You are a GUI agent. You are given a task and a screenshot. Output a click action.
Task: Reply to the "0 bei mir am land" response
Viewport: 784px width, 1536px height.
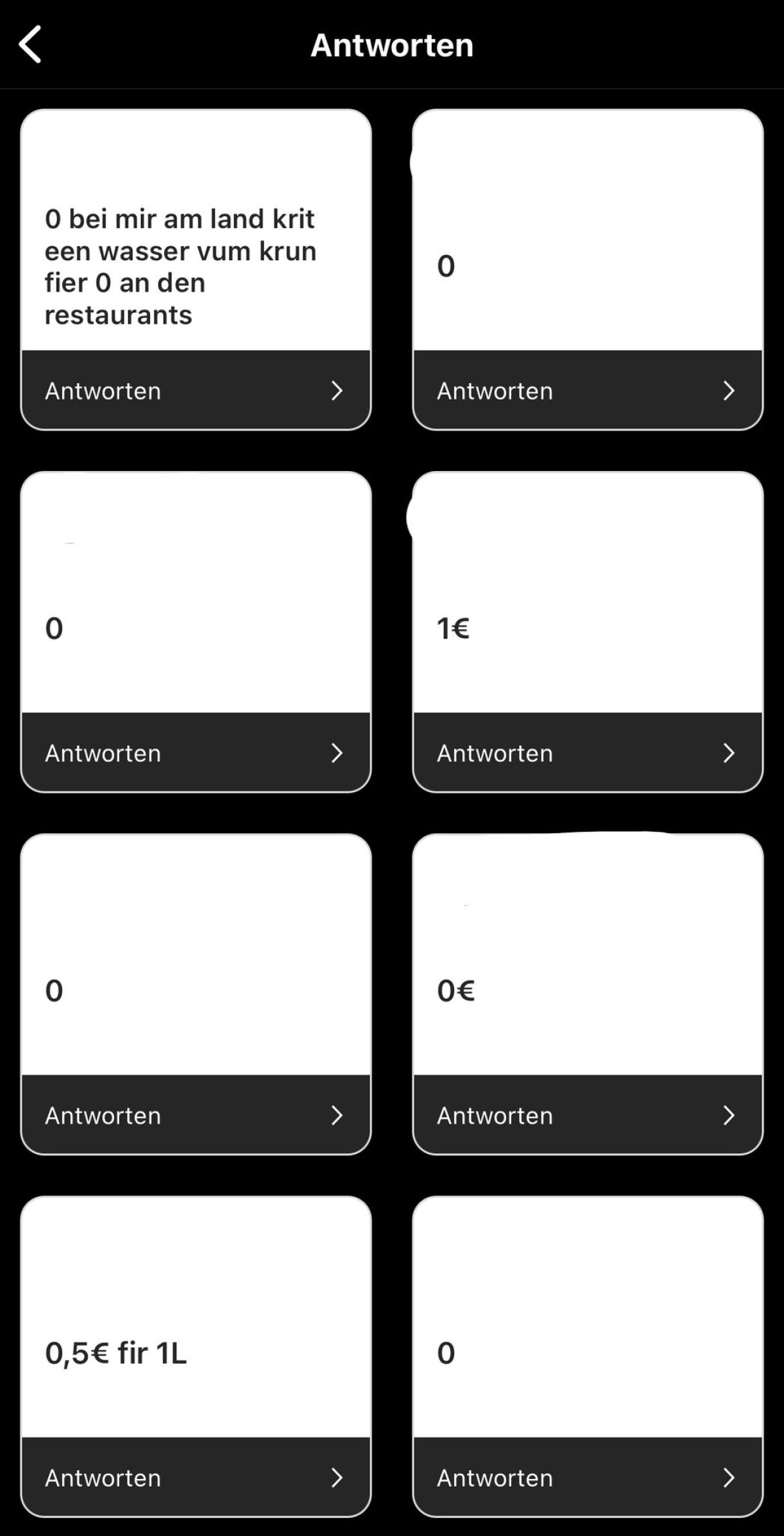click(x=195, y=390)
